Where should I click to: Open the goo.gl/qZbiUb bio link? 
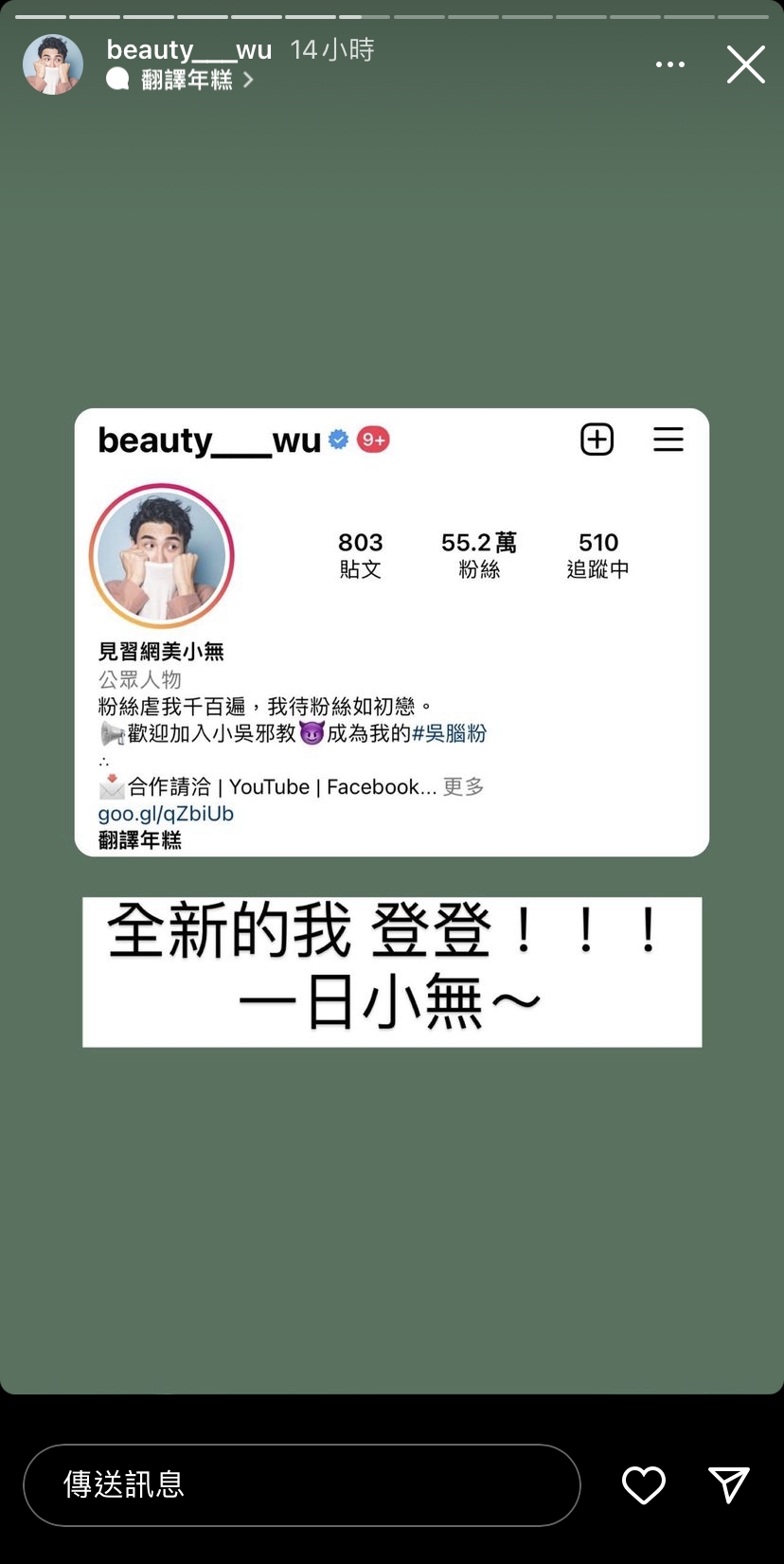164,813
